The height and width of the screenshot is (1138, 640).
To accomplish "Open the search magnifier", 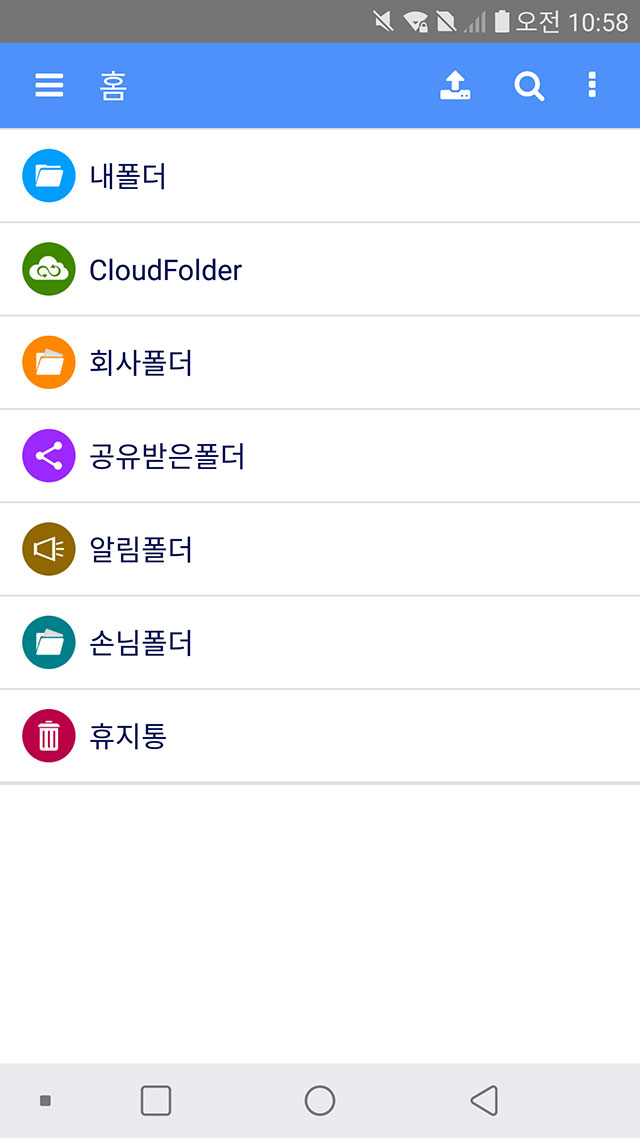I will click(x=529, y=86).
